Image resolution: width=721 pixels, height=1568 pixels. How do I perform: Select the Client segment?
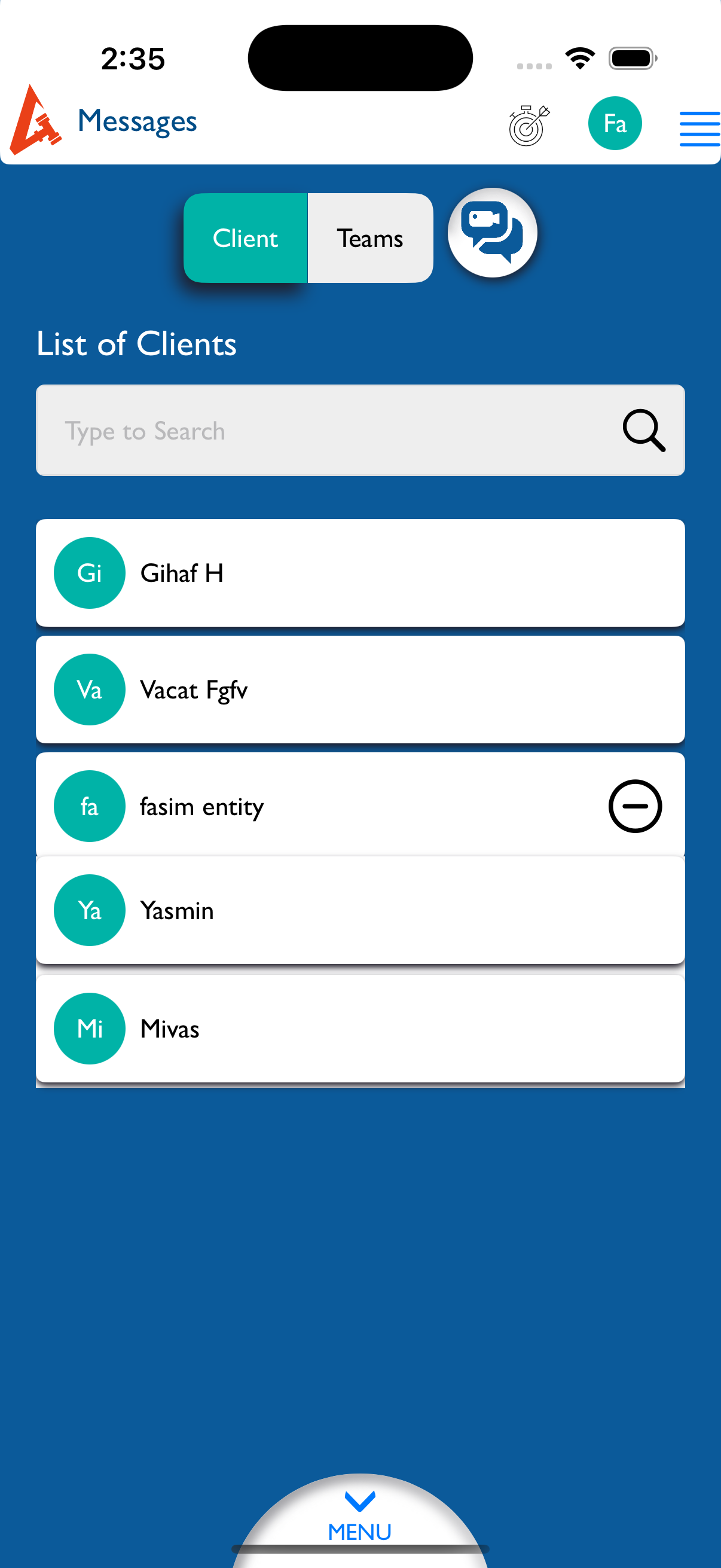pos(245,238)
